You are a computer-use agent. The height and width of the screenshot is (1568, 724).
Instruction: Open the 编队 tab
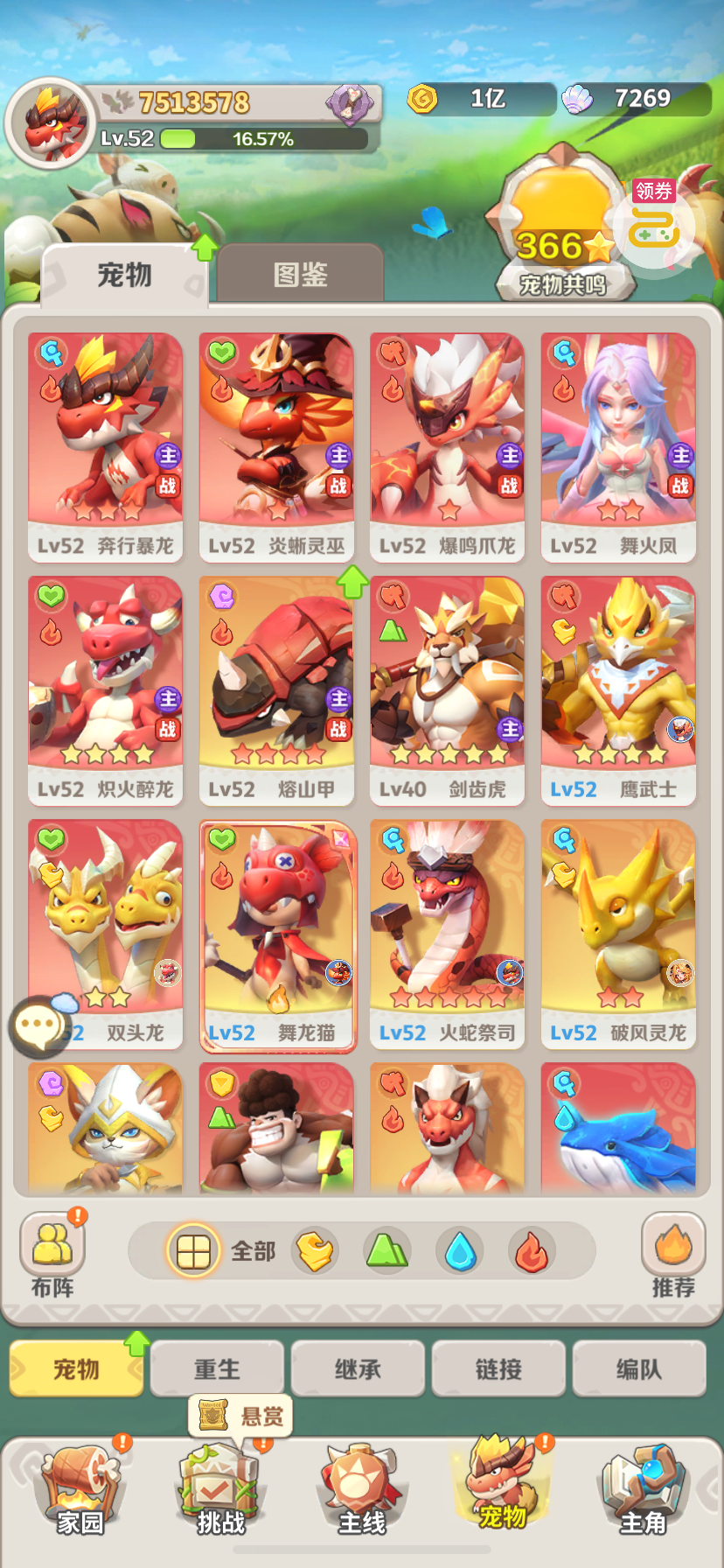pos(638,1368)
